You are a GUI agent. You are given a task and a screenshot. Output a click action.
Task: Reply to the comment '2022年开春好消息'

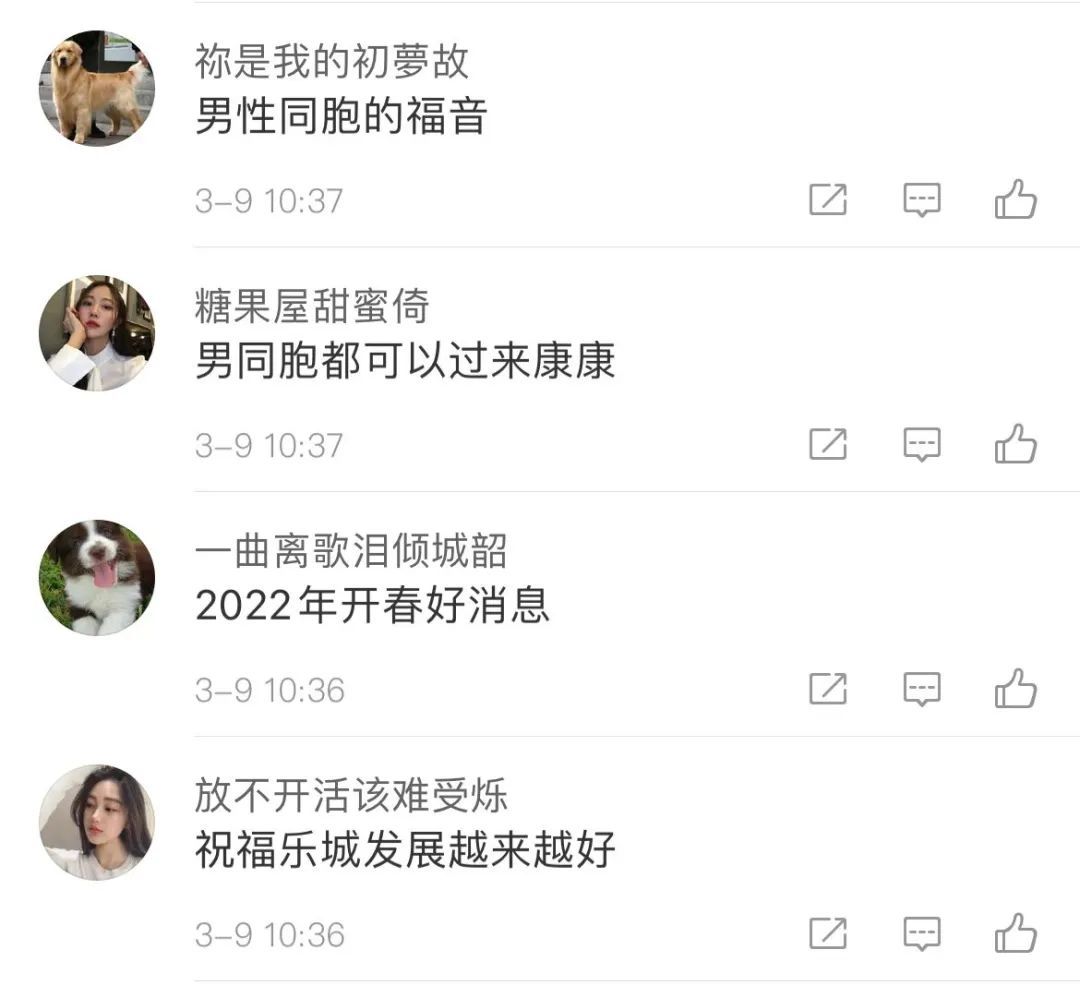921,689
